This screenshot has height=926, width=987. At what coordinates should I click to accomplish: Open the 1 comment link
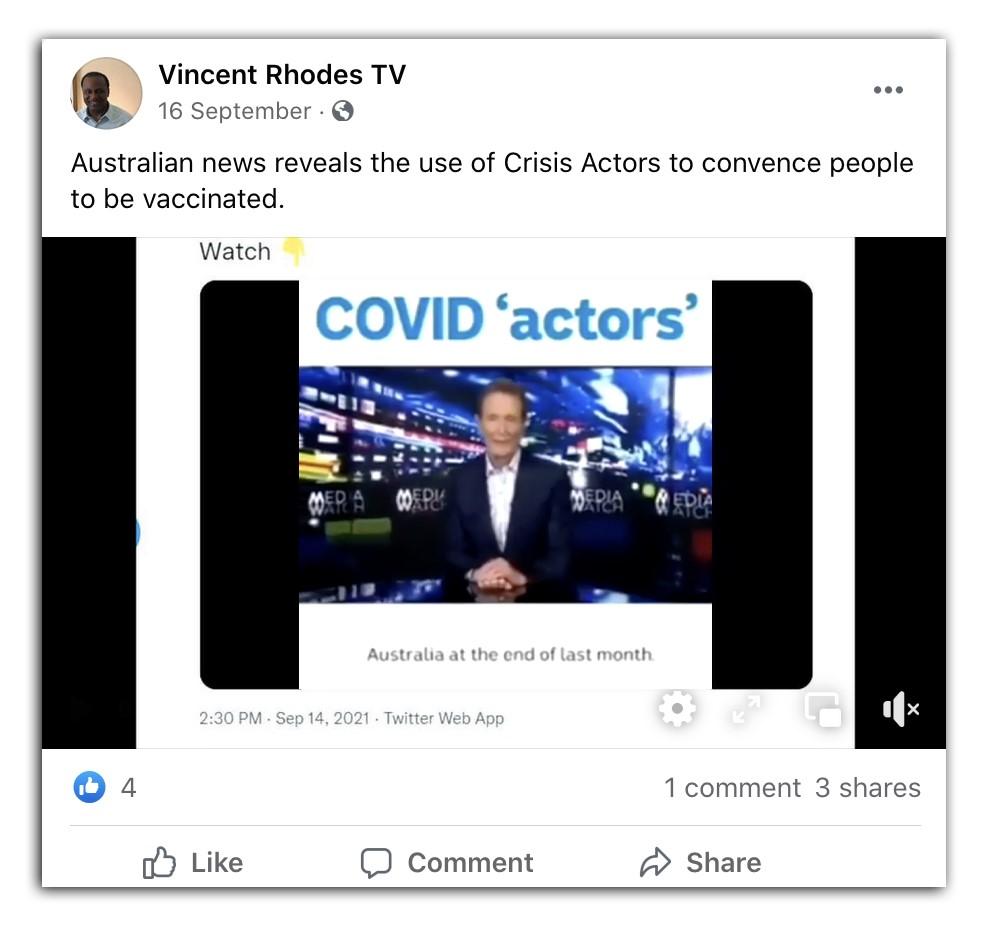click(732, 788)
